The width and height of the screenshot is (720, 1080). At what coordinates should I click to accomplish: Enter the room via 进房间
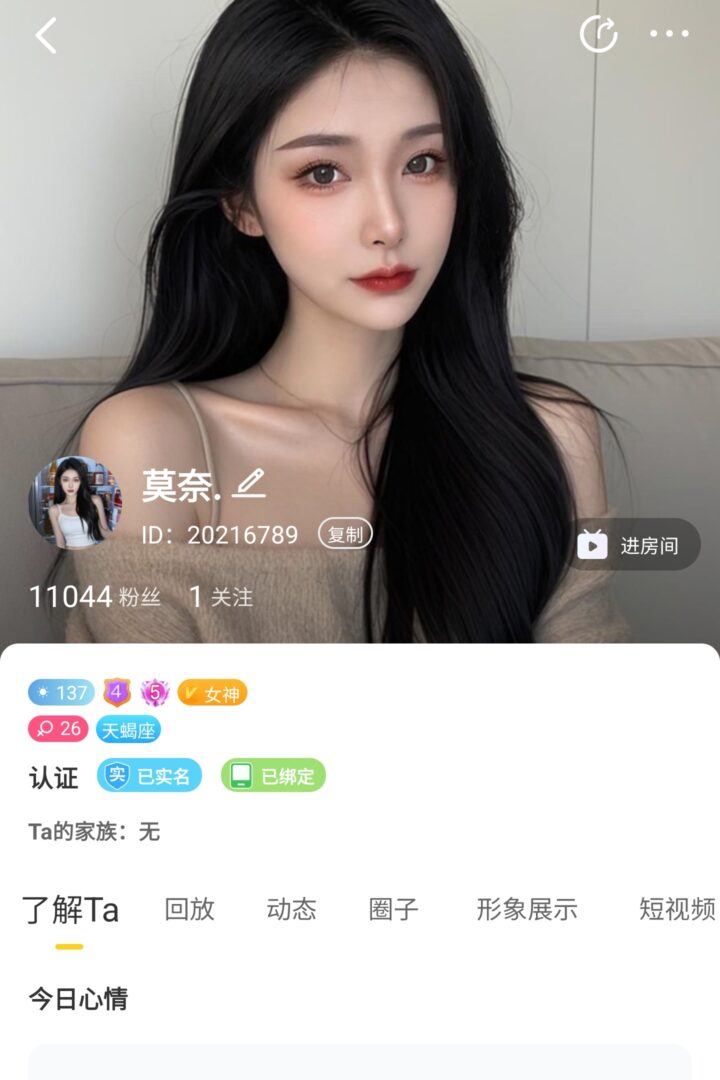[635, 545]
